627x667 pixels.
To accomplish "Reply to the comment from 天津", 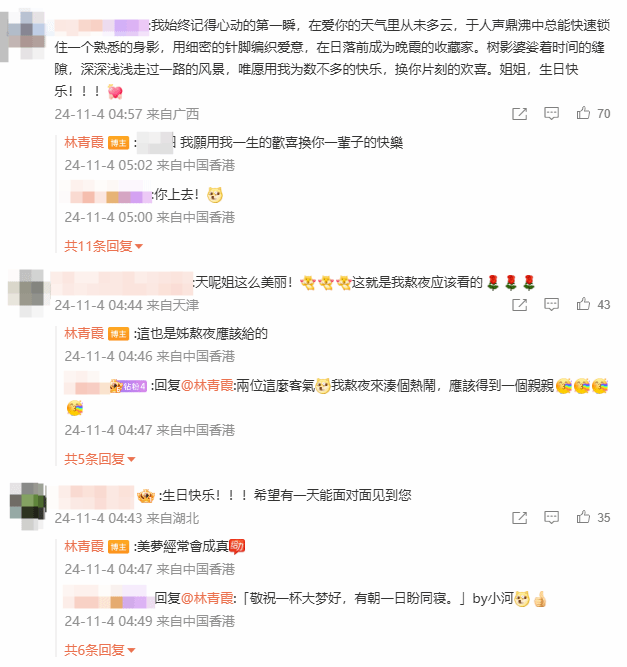I will coord(551,304).
